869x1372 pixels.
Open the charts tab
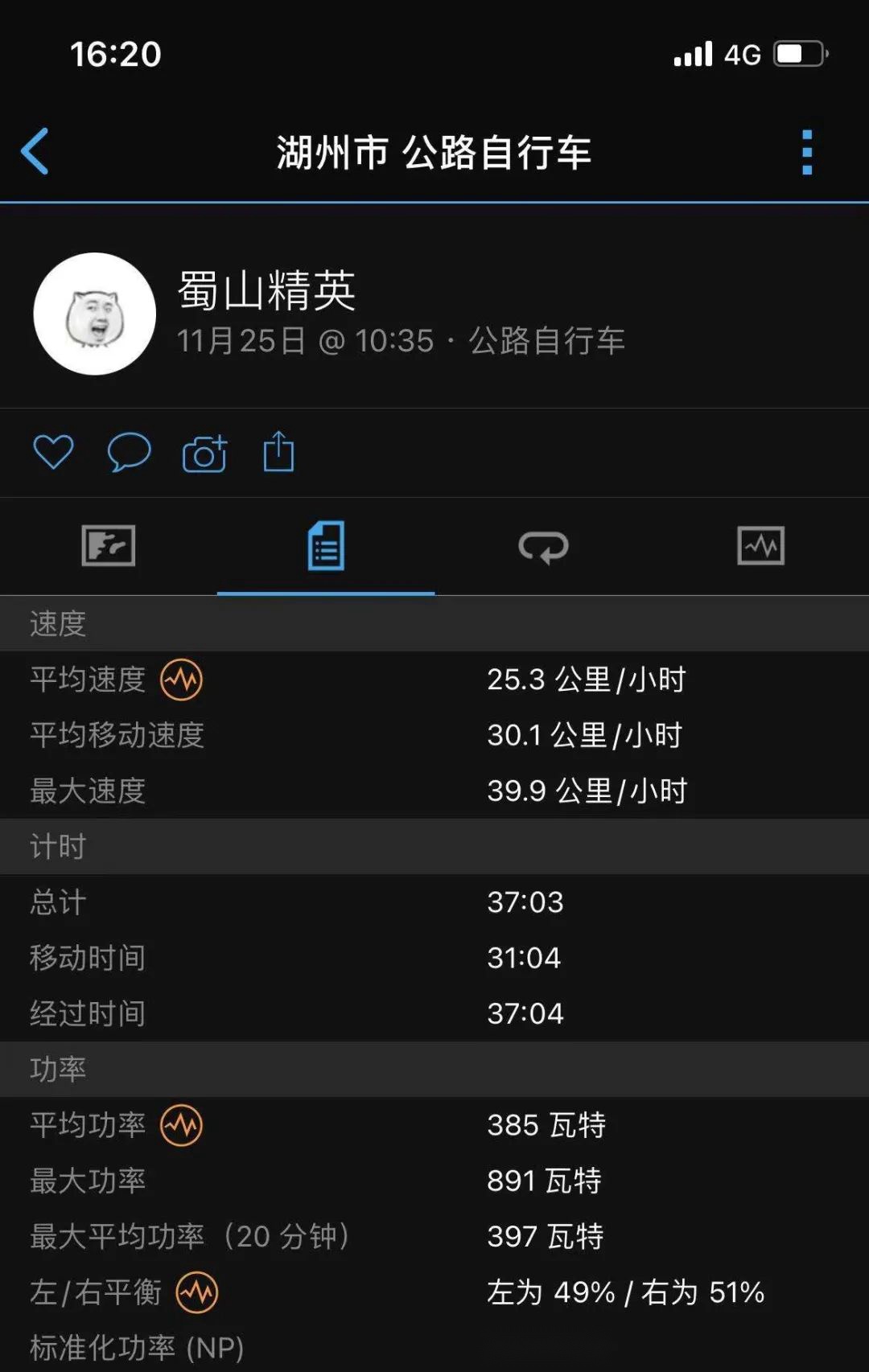pyautogui.click(x=760, y=546)
